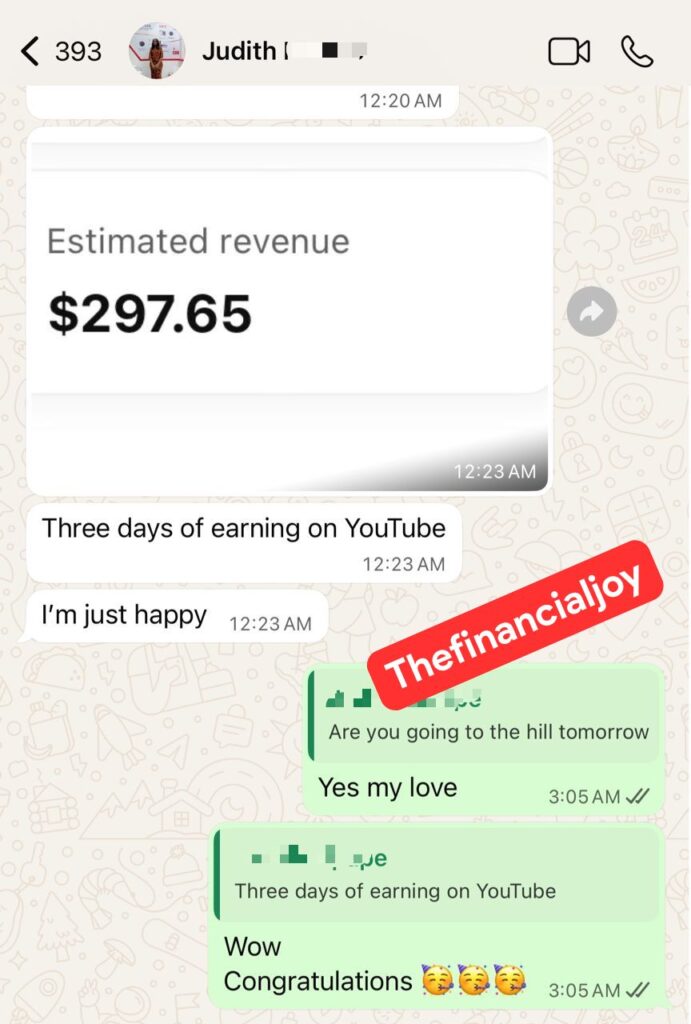
Task: Start a voice call with Judith
Action: point(636,52)
